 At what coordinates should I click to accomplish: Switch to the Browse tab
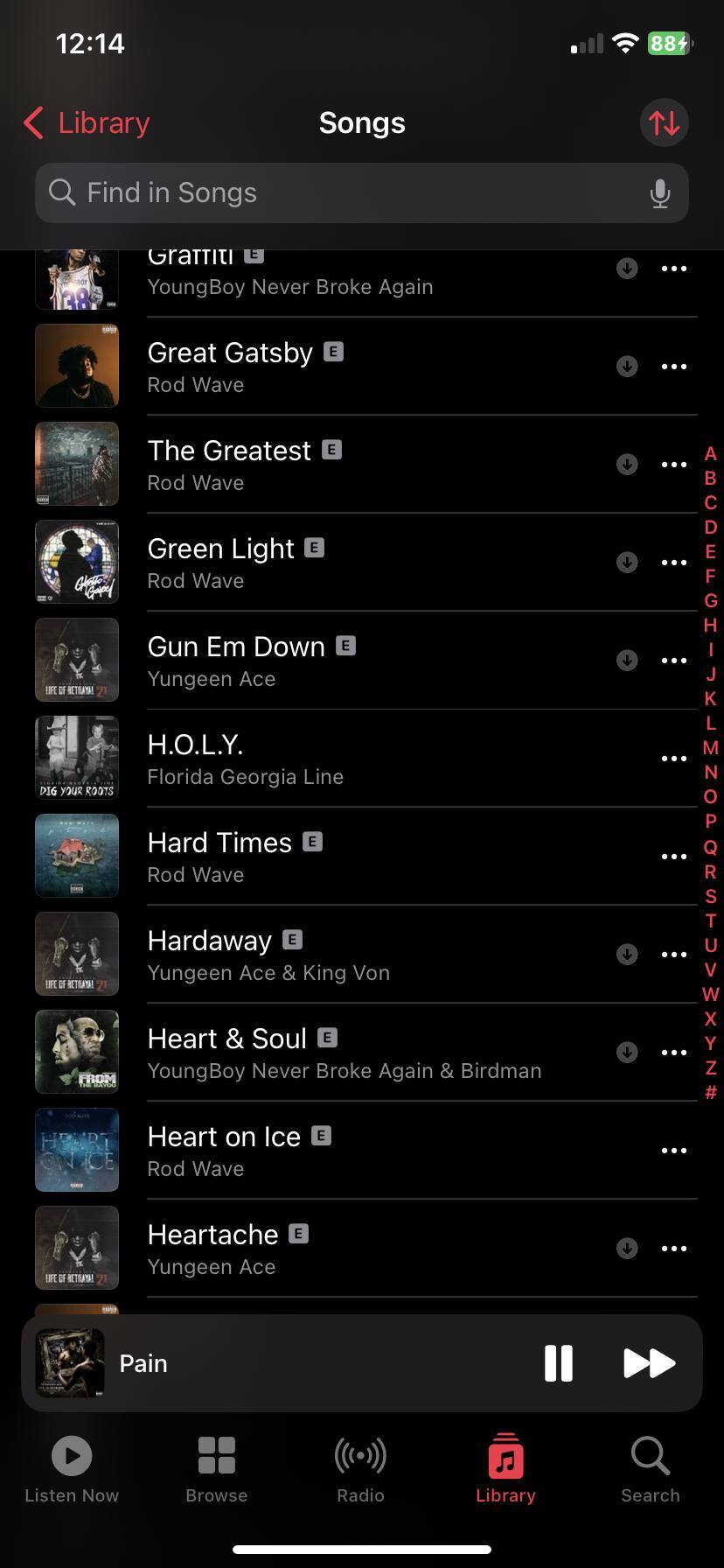(217, 1470)
